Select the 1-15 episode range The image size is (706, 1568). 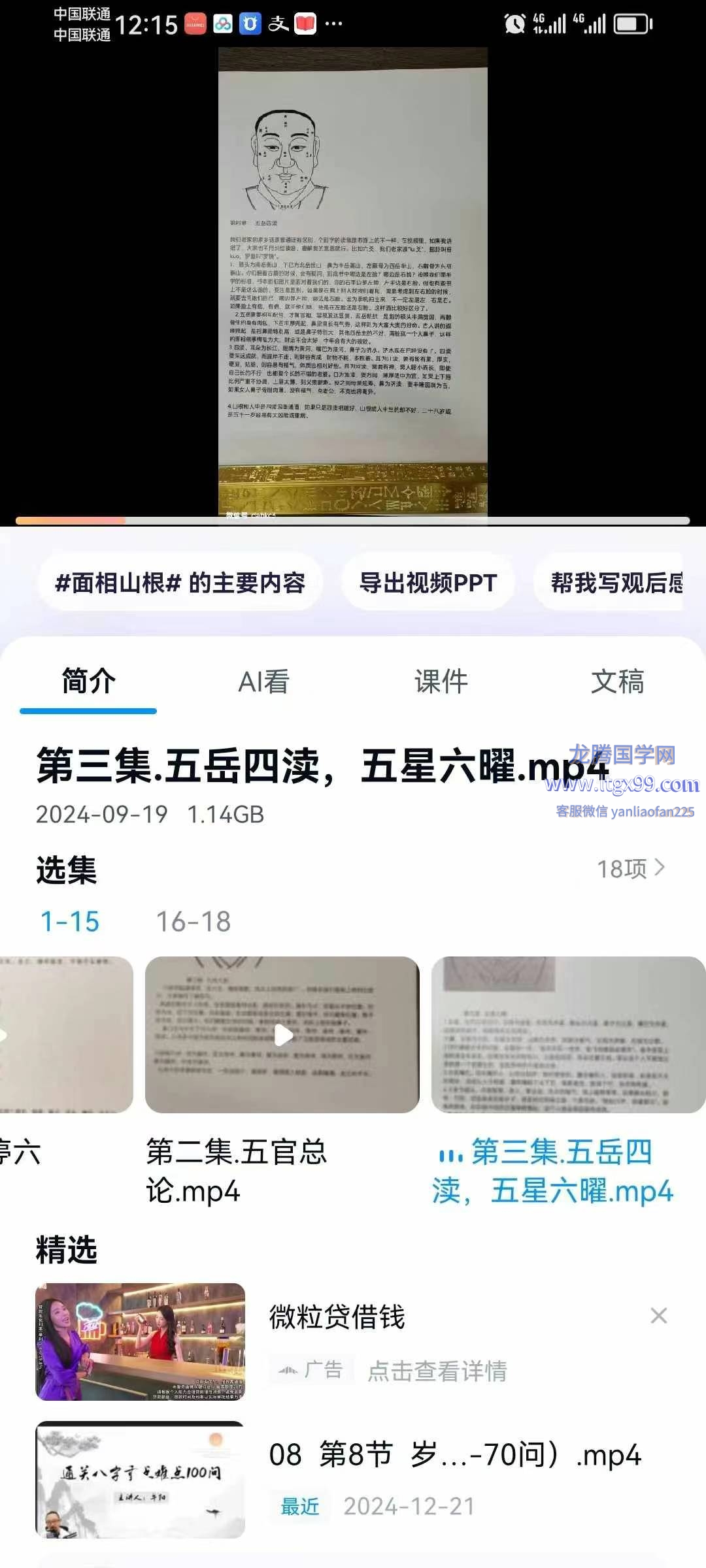click(x=70, y=922)
